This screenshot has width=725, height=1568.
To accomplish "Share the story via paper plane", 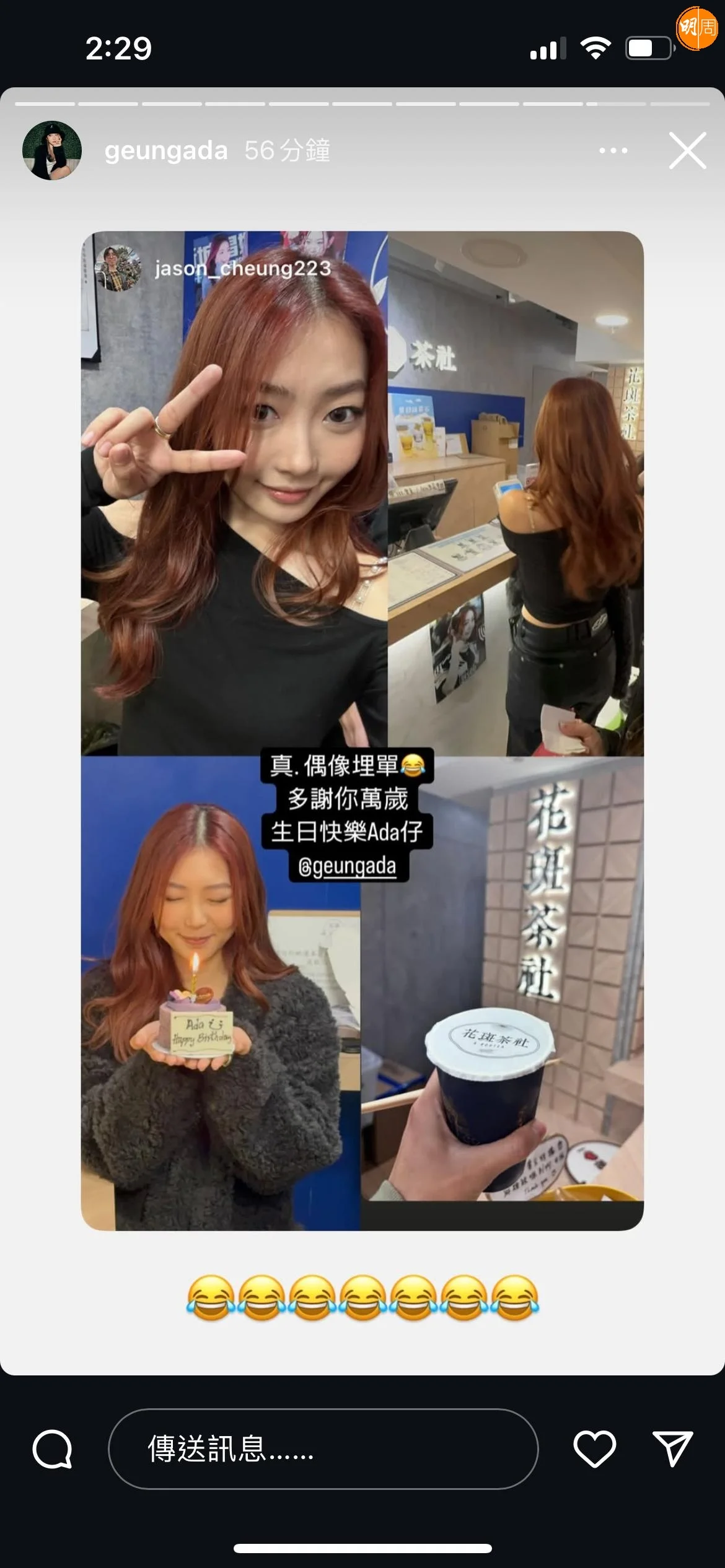I will pos(672,1449).
